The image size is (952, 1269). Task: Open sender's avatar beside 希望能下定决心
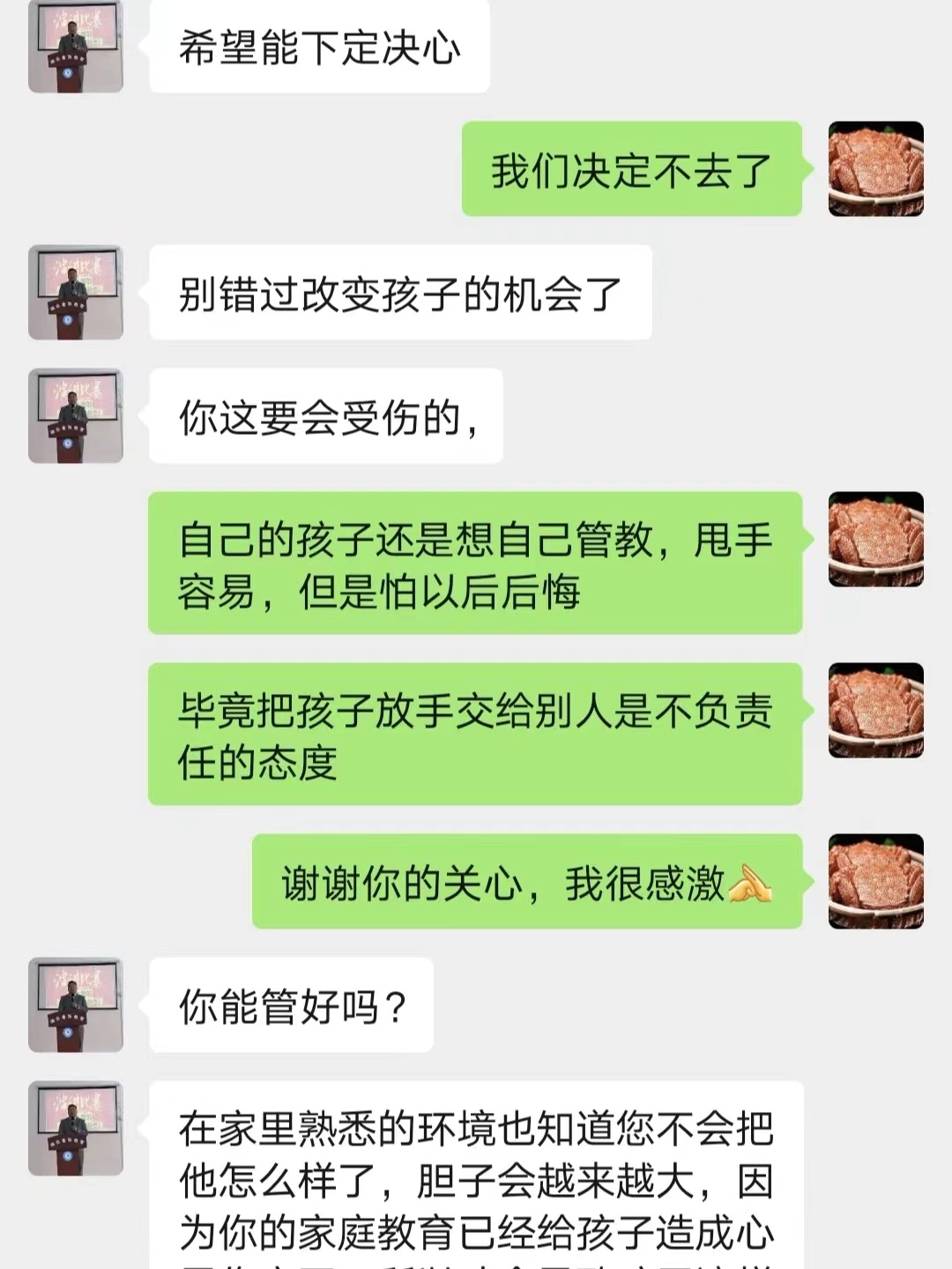click(x=76, y=46)
